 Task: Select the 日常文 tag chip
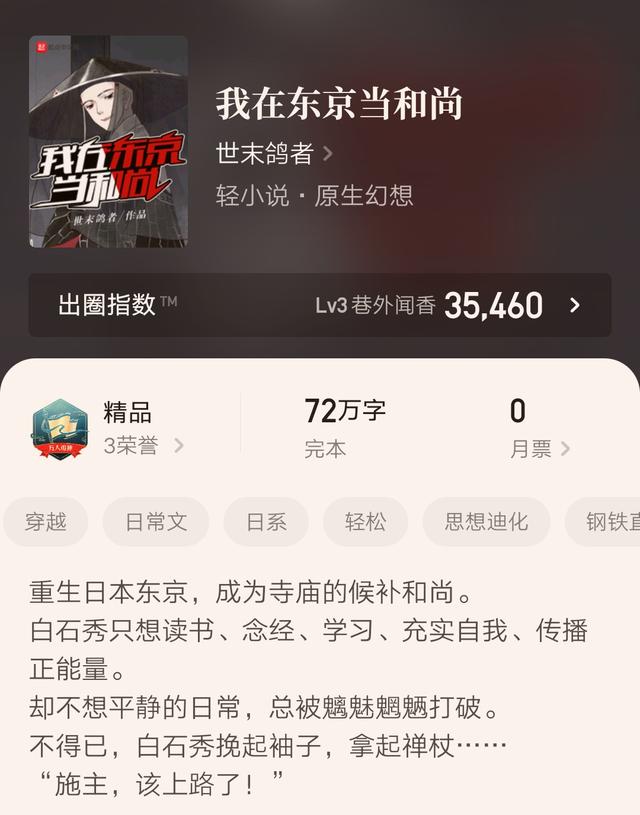(155, 521)
